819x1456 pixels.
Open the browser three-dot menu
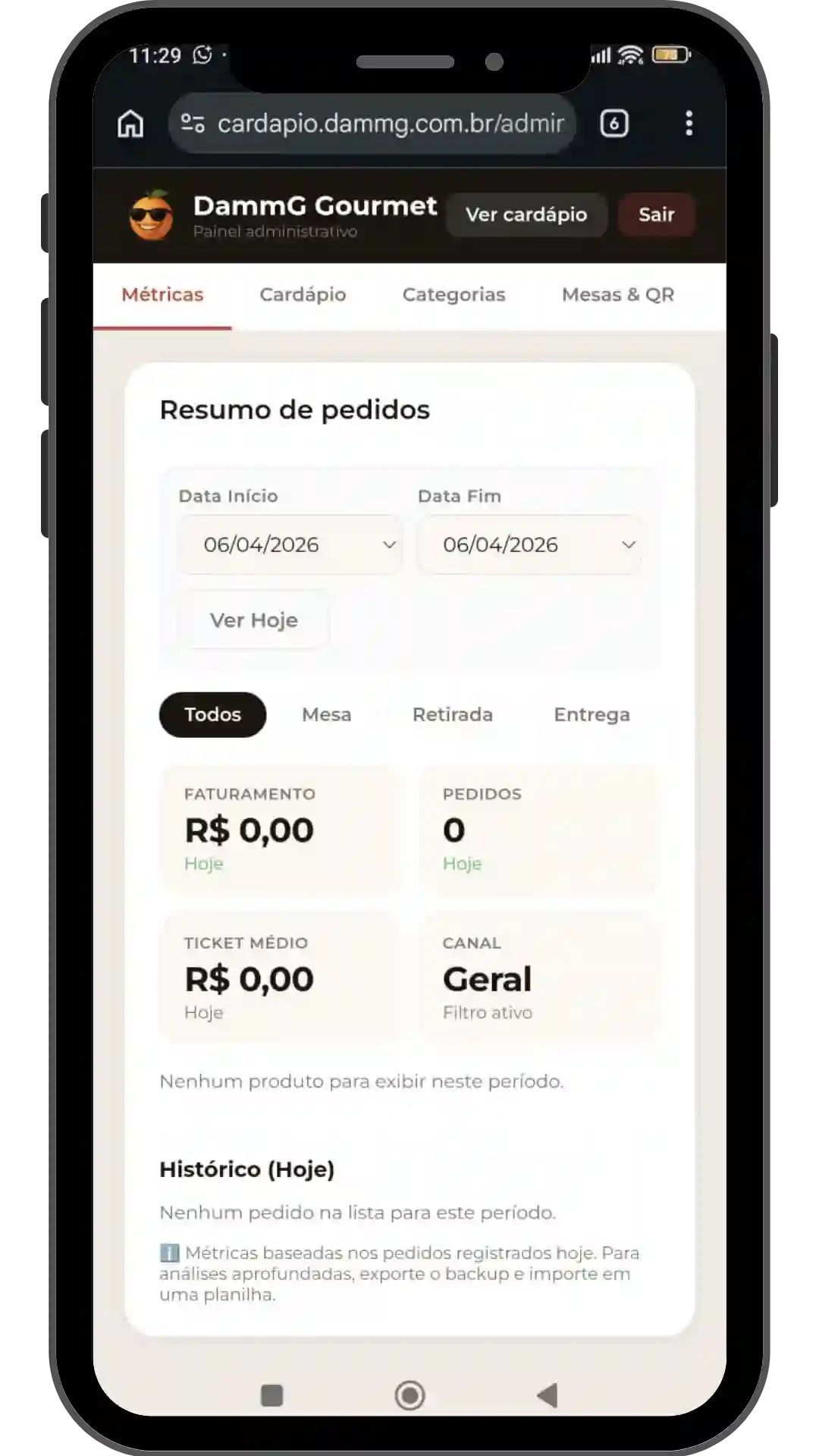[689, 123]
